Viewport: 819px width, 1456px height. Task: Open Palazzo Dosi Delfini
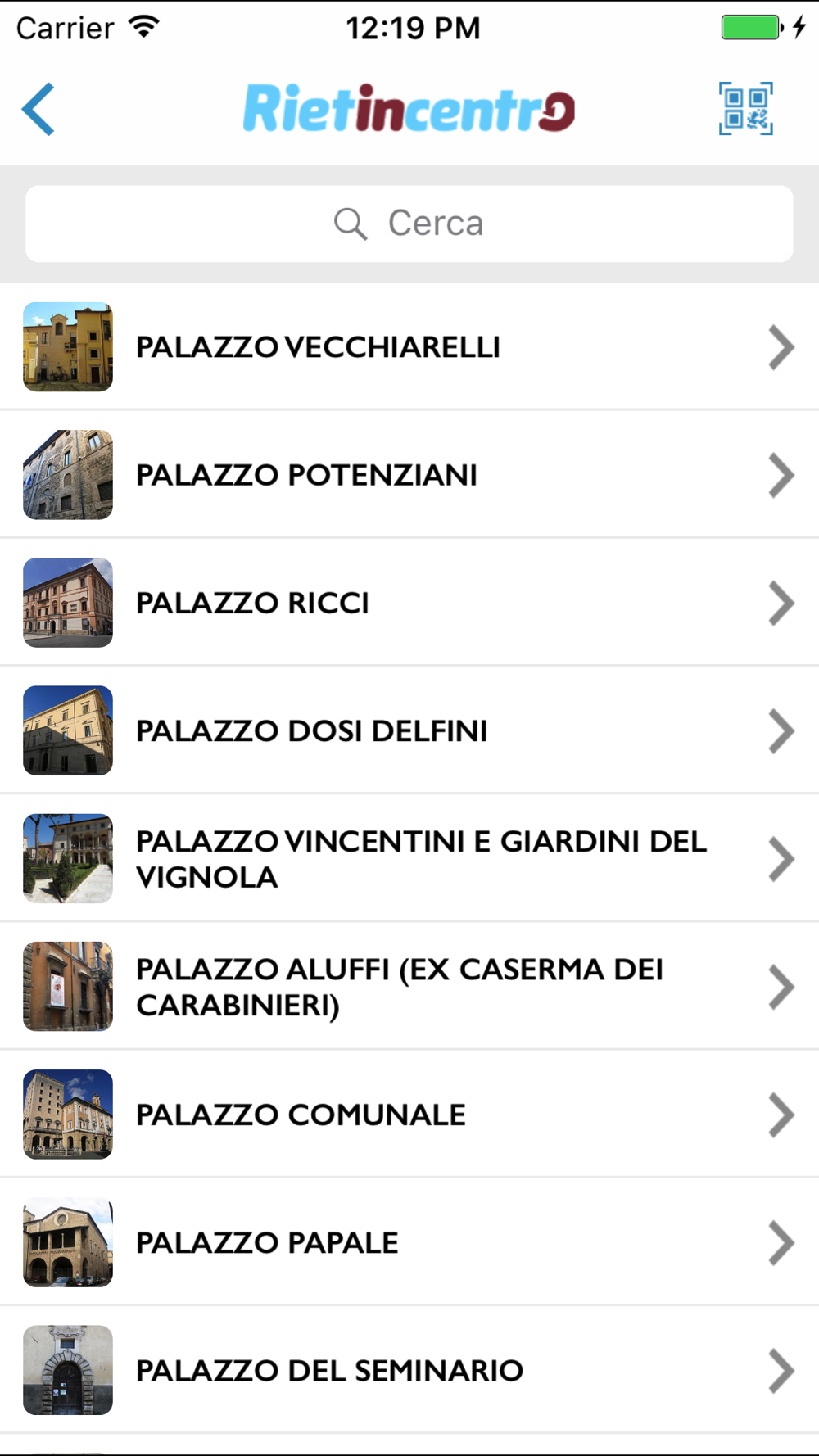pyautogui.click(x=409, y=730)
